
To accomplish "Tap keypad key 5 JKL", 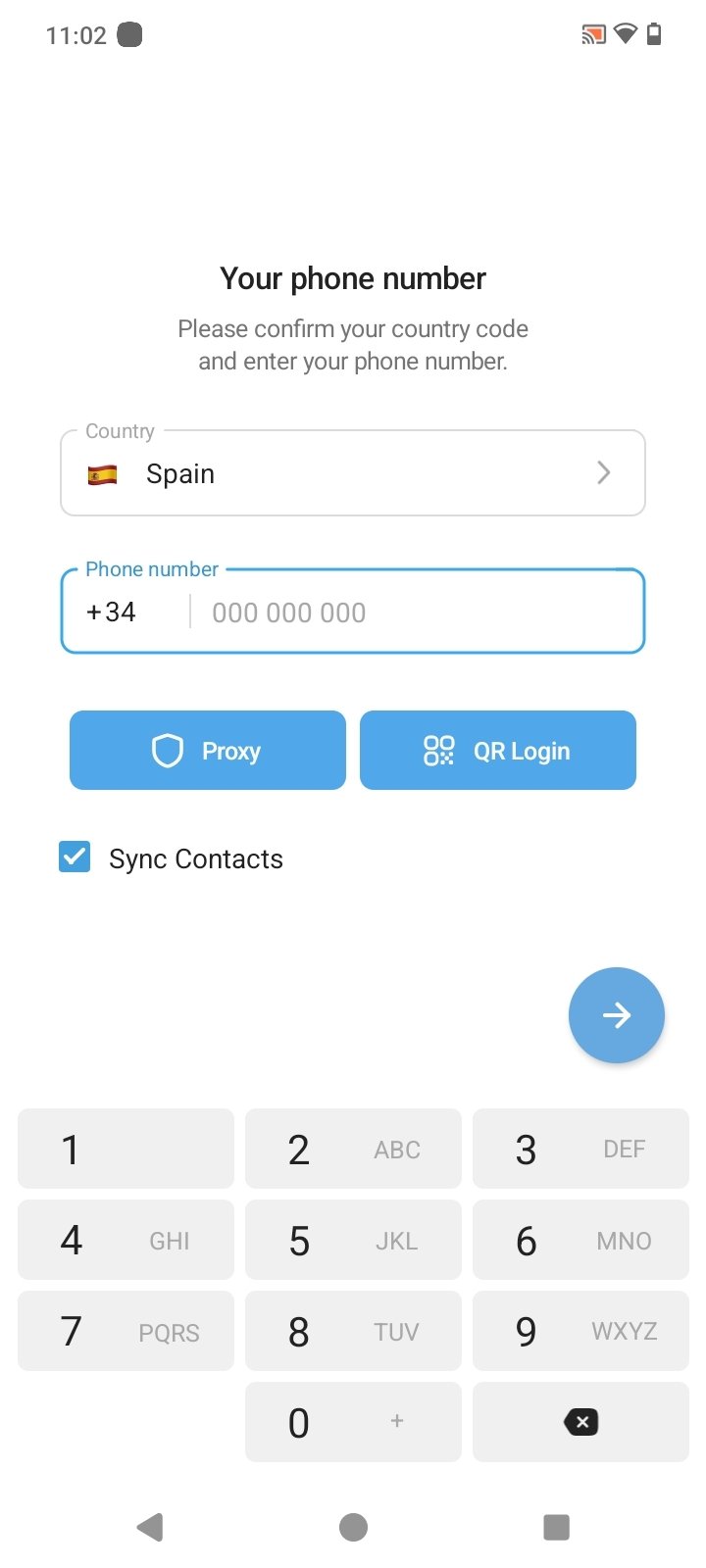I will click(x=353, y=1240).
